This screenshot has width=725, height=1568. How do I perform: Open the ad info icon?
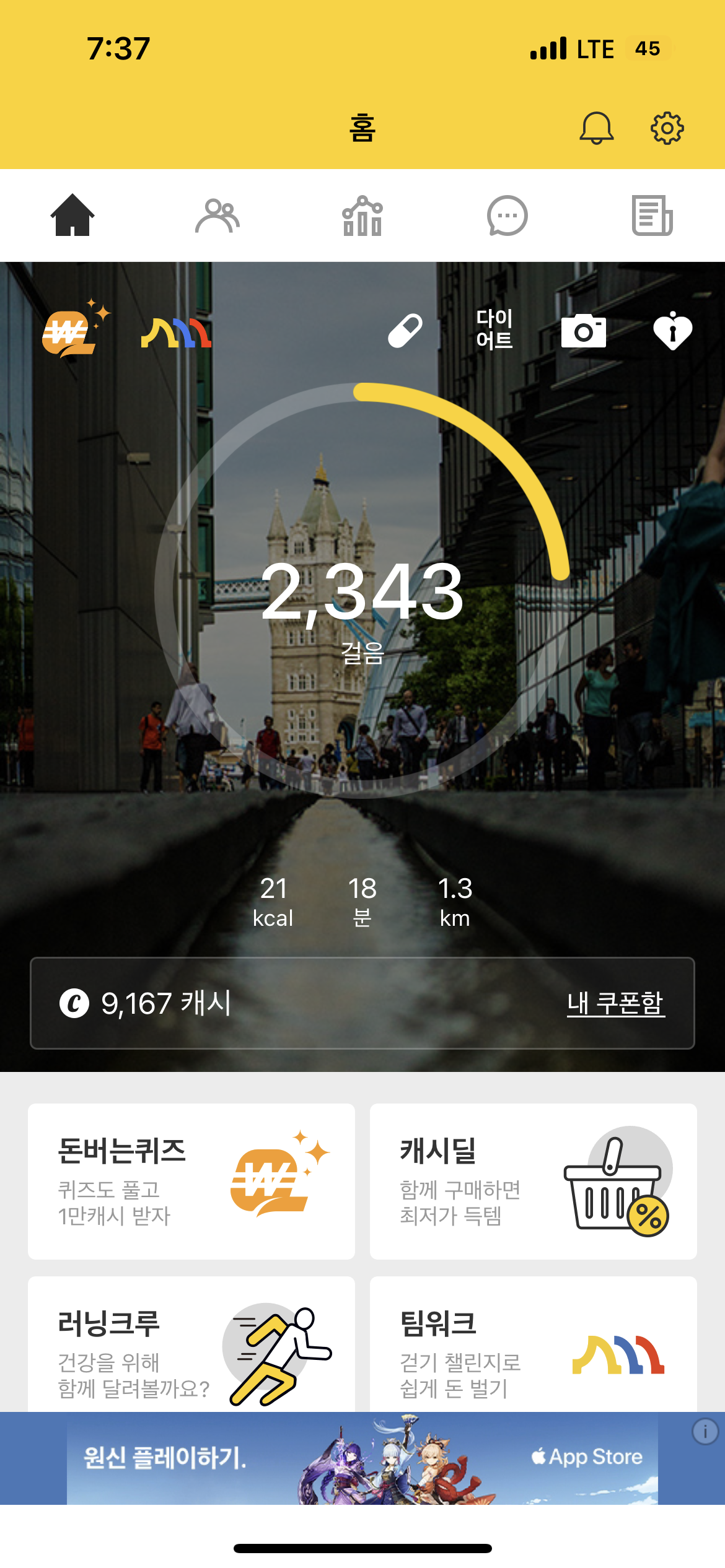[705, 1432]
